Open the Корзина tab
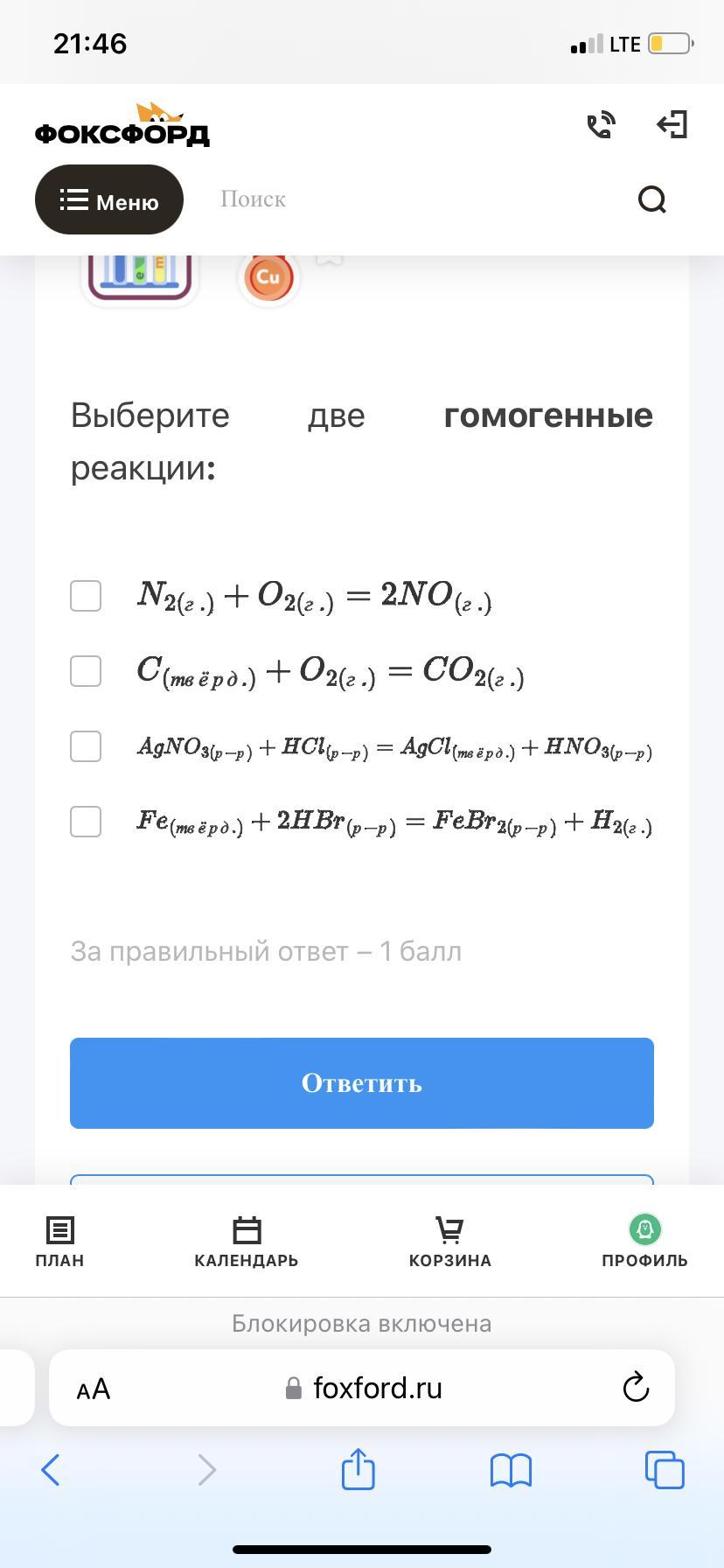 coord(449,1242)
